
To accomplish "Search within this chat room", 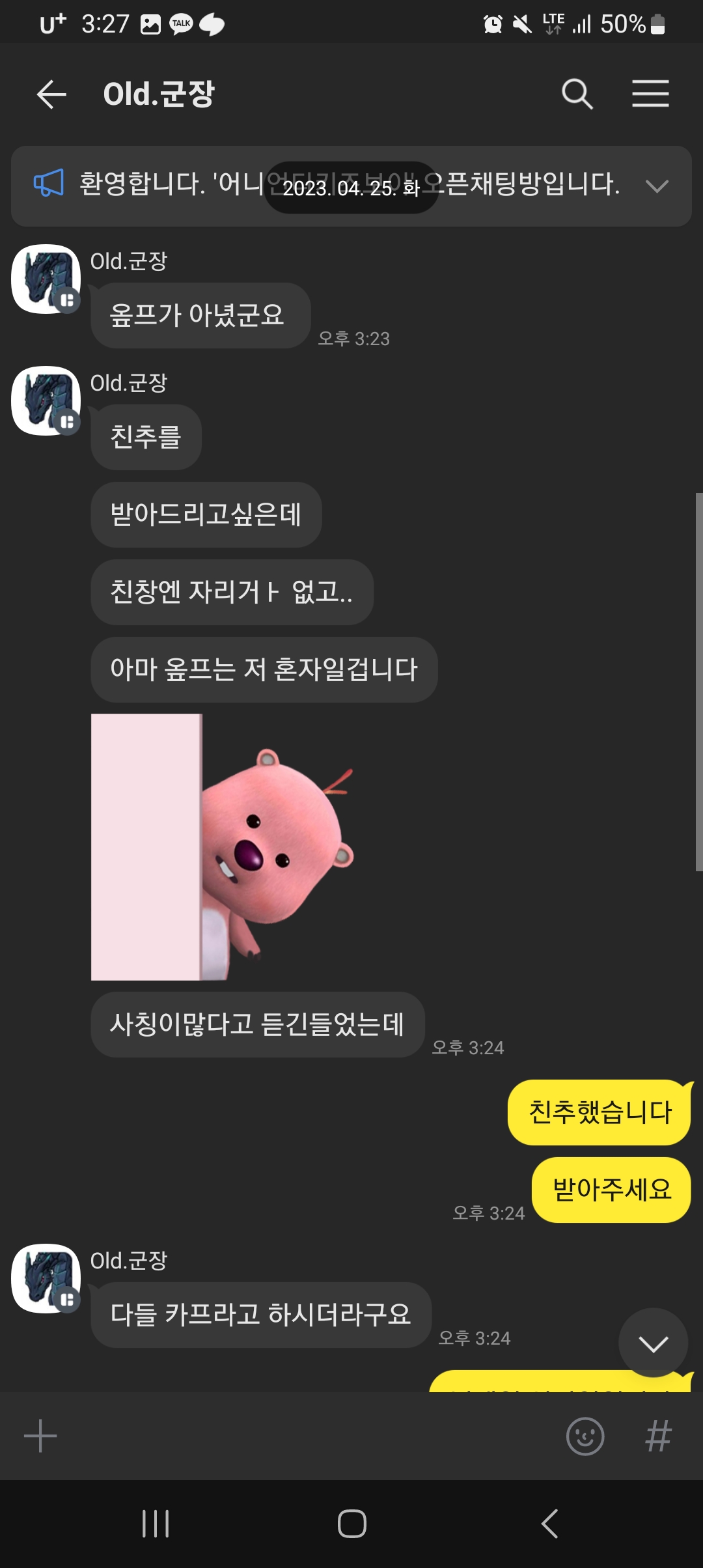I will coord(577,94).
